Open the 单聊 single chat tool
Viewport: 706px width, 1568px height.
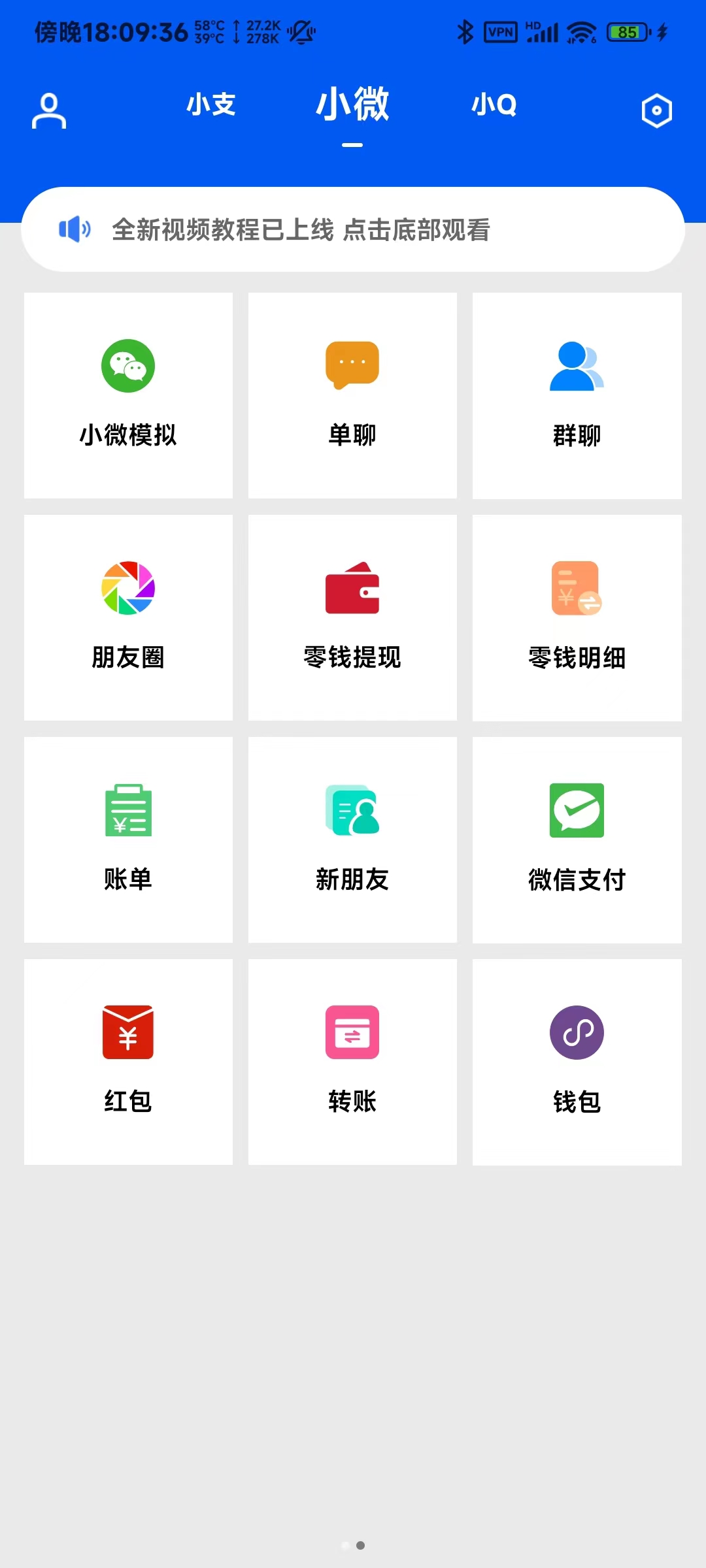coord(352,395)
